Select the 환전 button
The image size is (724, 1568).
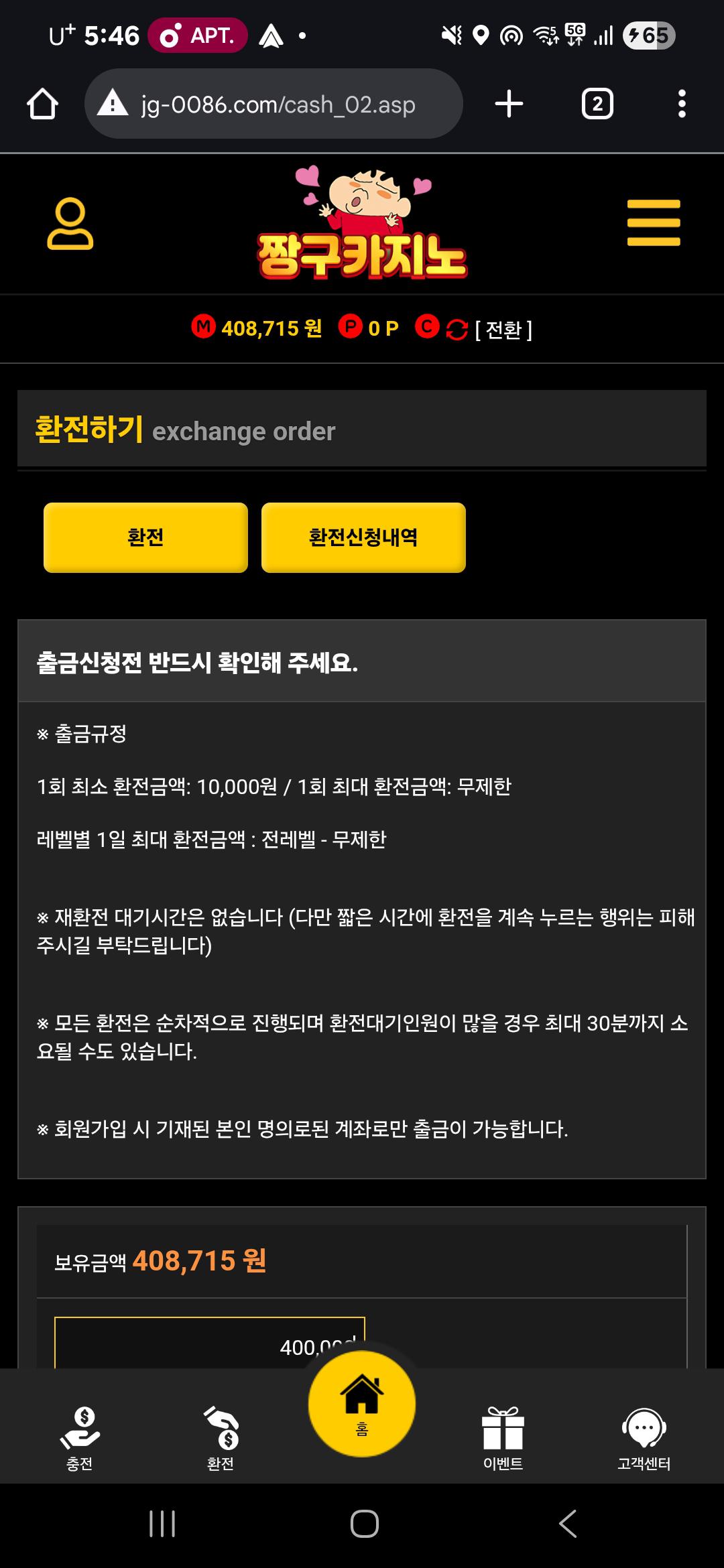click(x=145, y=537)
